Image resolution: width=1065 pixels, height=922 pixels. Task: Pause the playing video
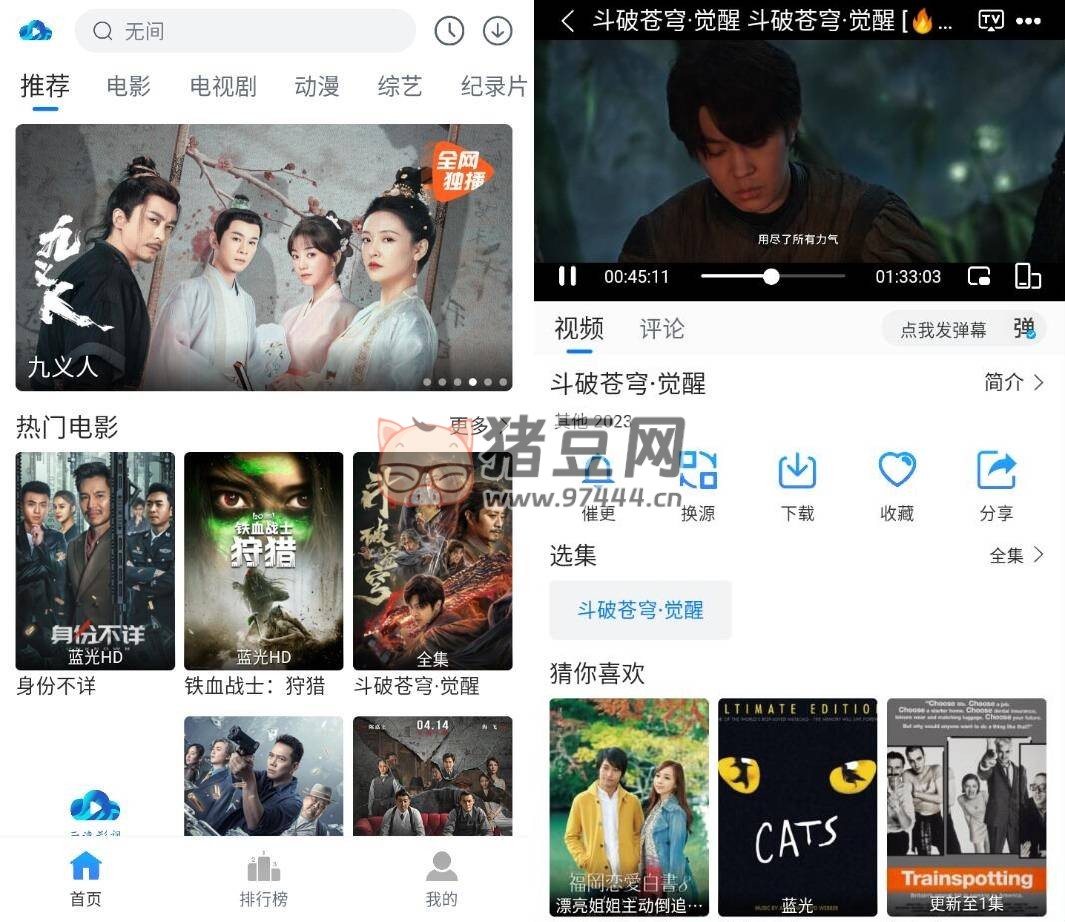(567, 276)
